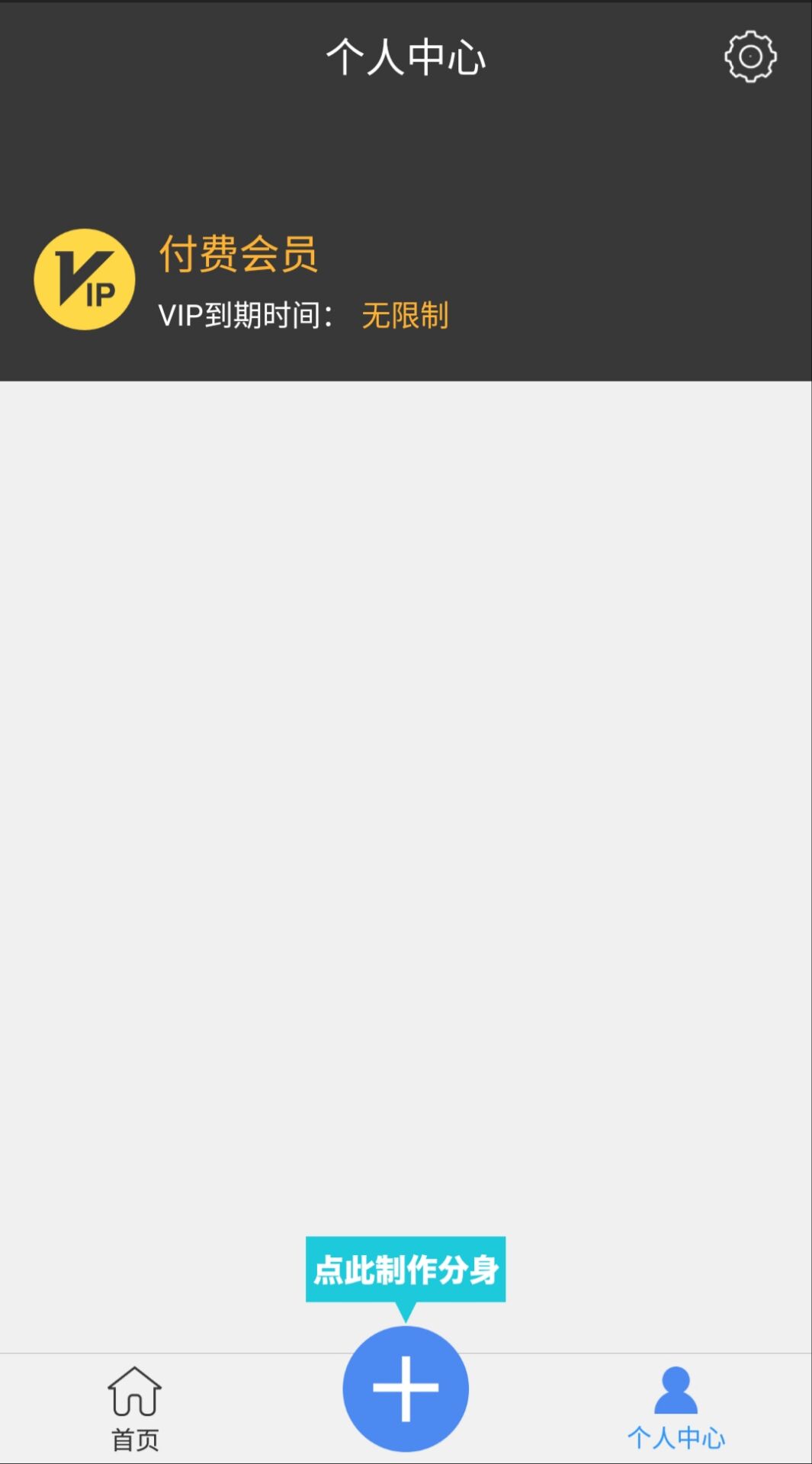Select the 个人中心 tab
The image size is (812, 1464).
click(676, 1408)
